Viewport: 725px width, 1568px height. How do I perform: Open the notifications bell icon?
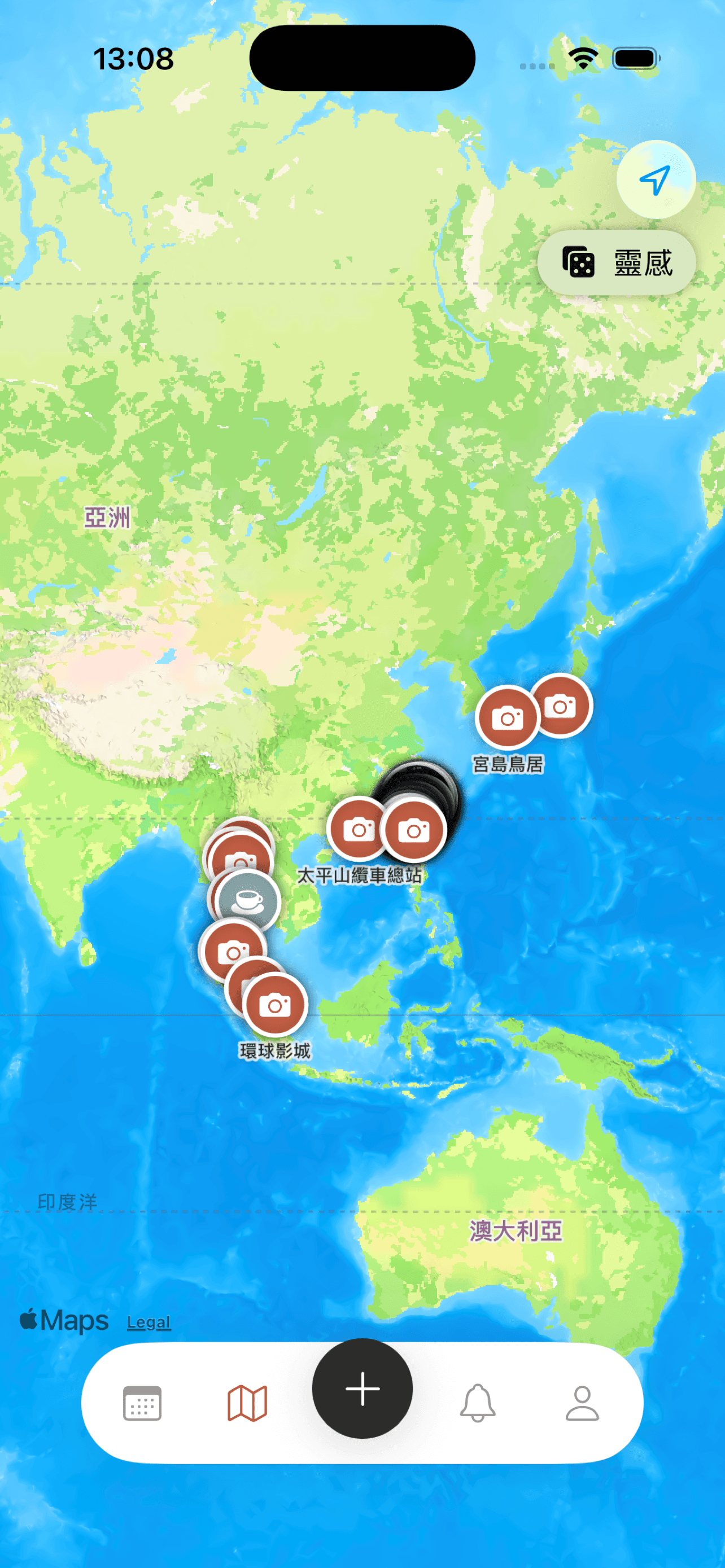pyautogui.click(x=478, y=1403)
